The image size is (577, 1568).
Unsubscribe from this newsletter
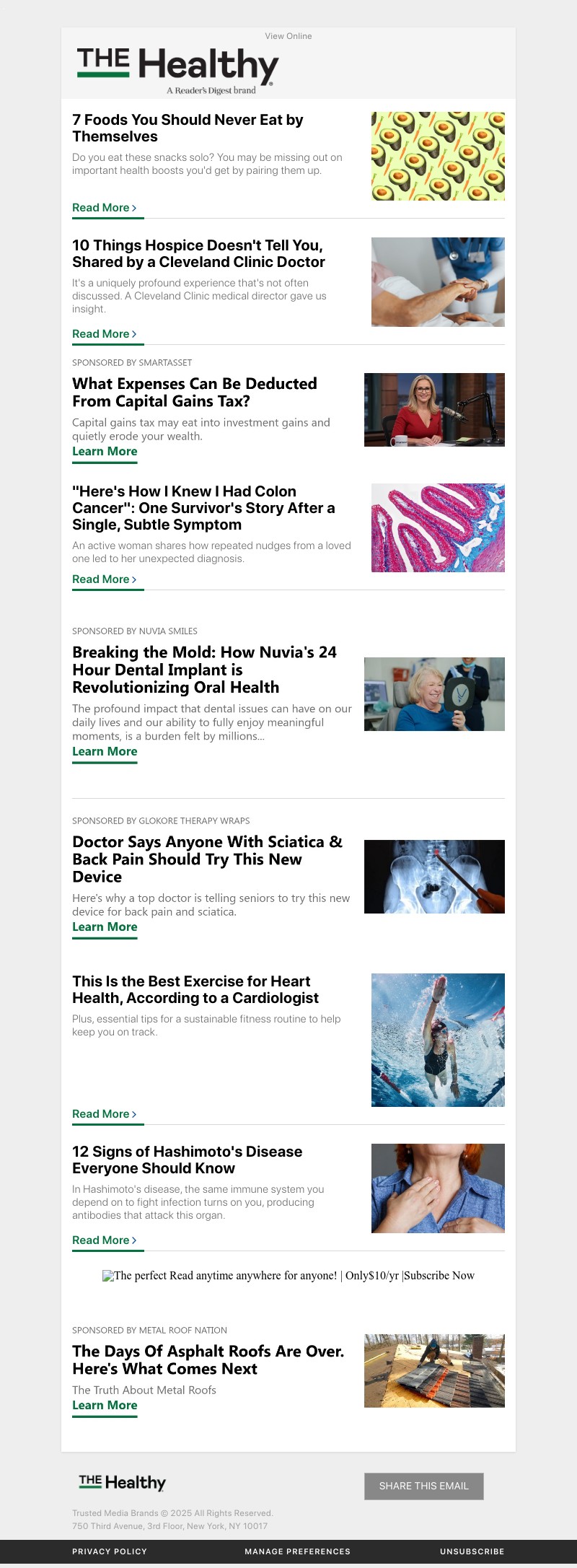click(472, 1551)
